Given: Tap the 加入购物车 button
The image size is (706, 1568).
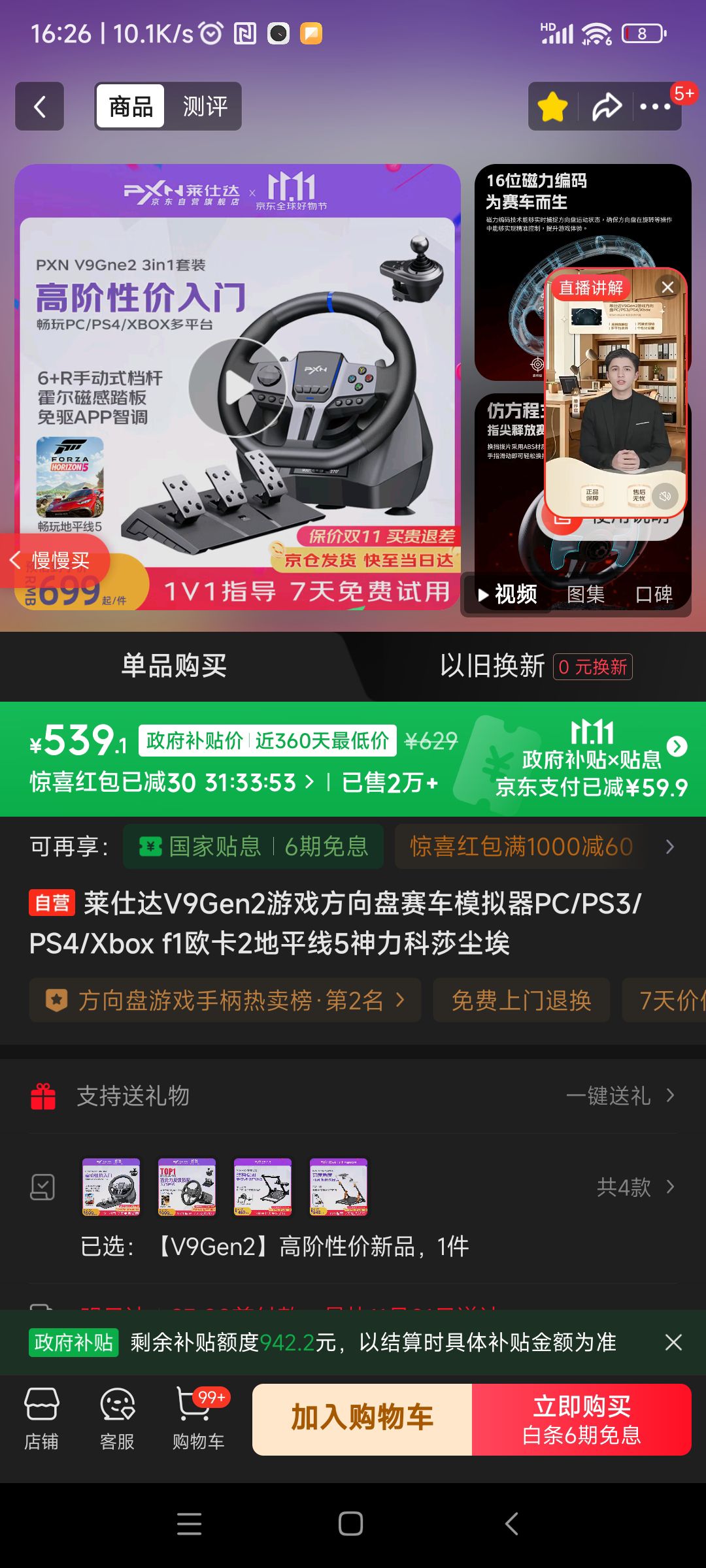Looking at the screenshot, I should [361, 1419].
